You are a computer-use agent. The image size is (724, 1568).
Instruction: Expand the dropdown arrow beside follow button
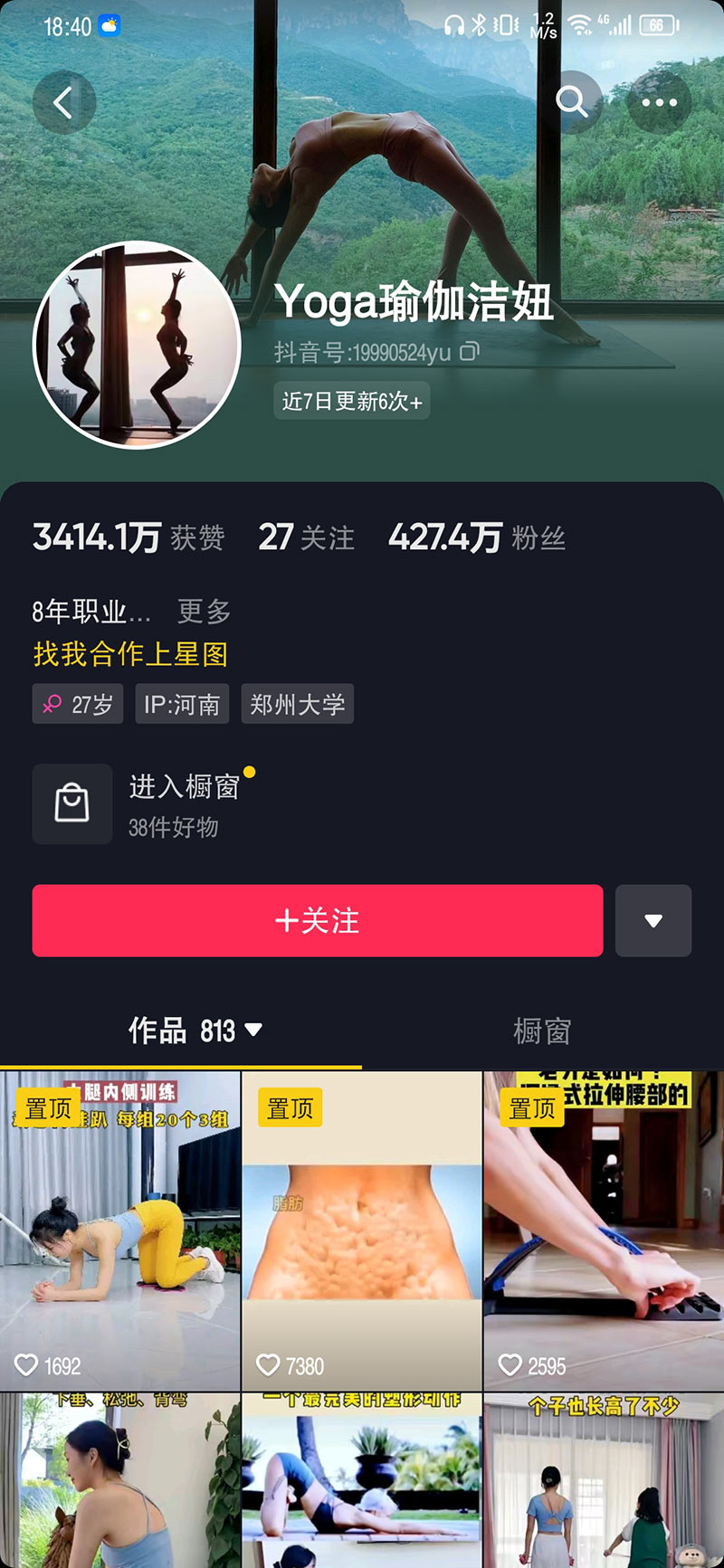pyautogui.click(x=653, y=920)
